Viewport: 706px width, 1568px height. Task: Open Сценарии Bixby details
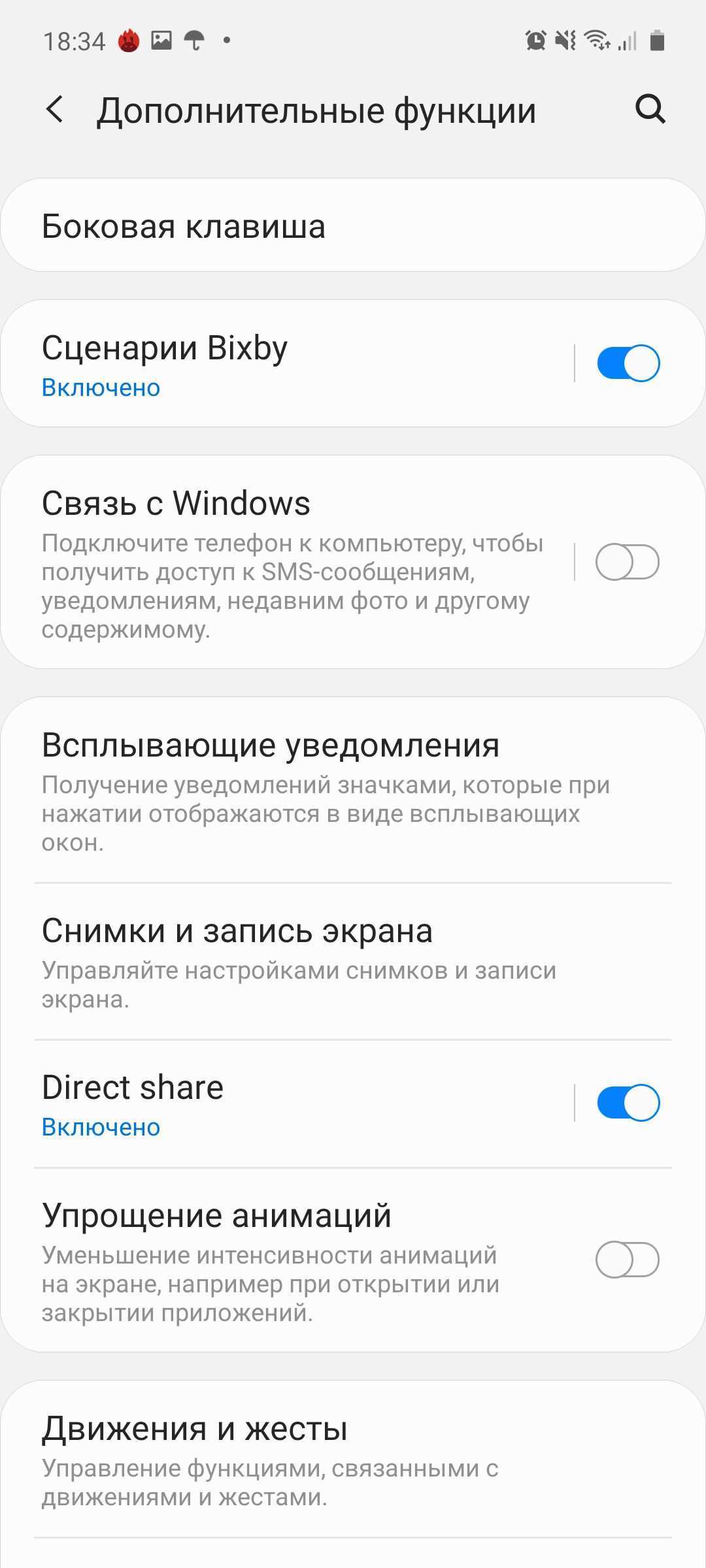tap(288, 363)
